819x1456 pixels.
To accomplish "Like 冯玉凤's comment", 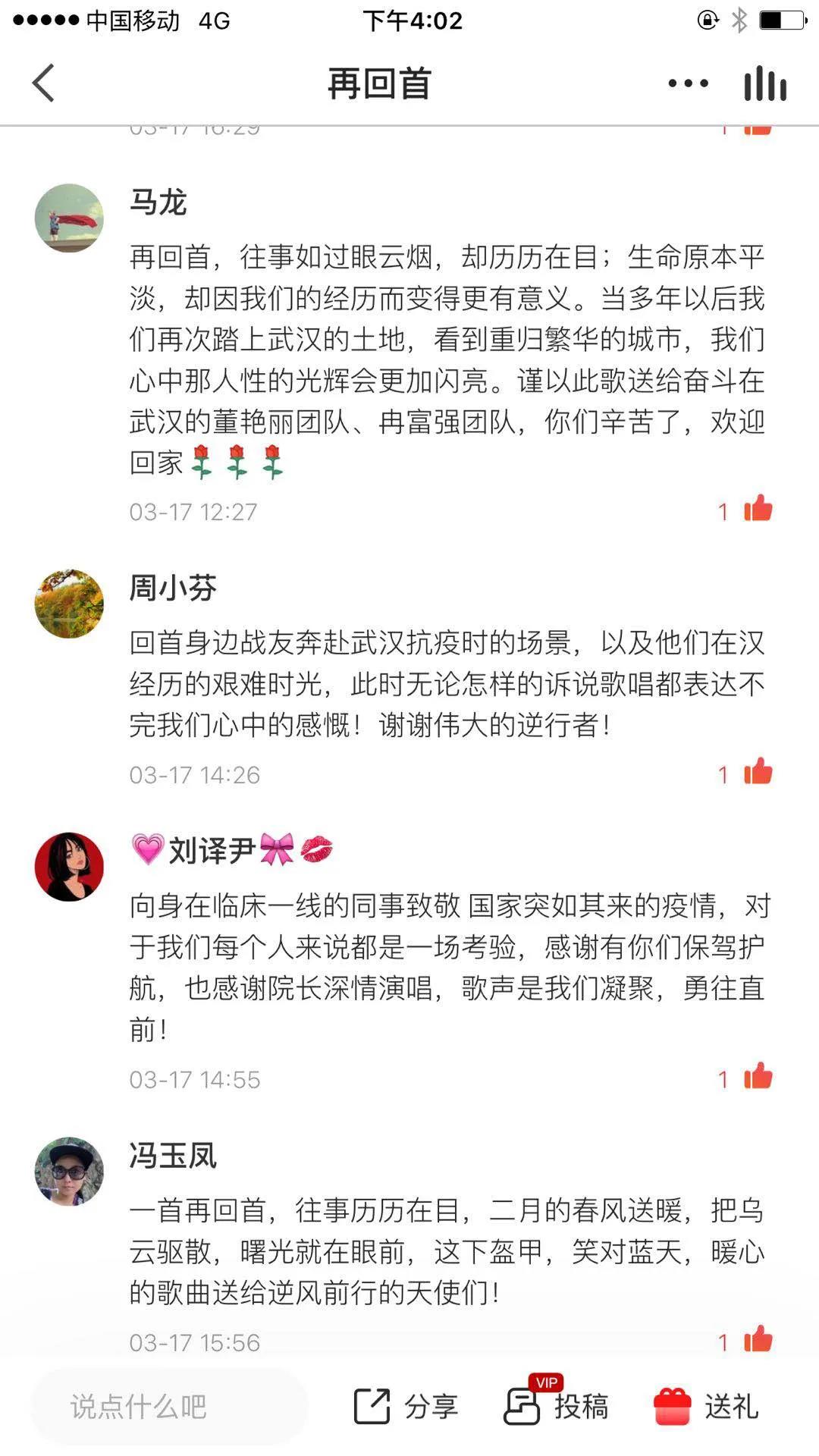I will [757, 1340].
